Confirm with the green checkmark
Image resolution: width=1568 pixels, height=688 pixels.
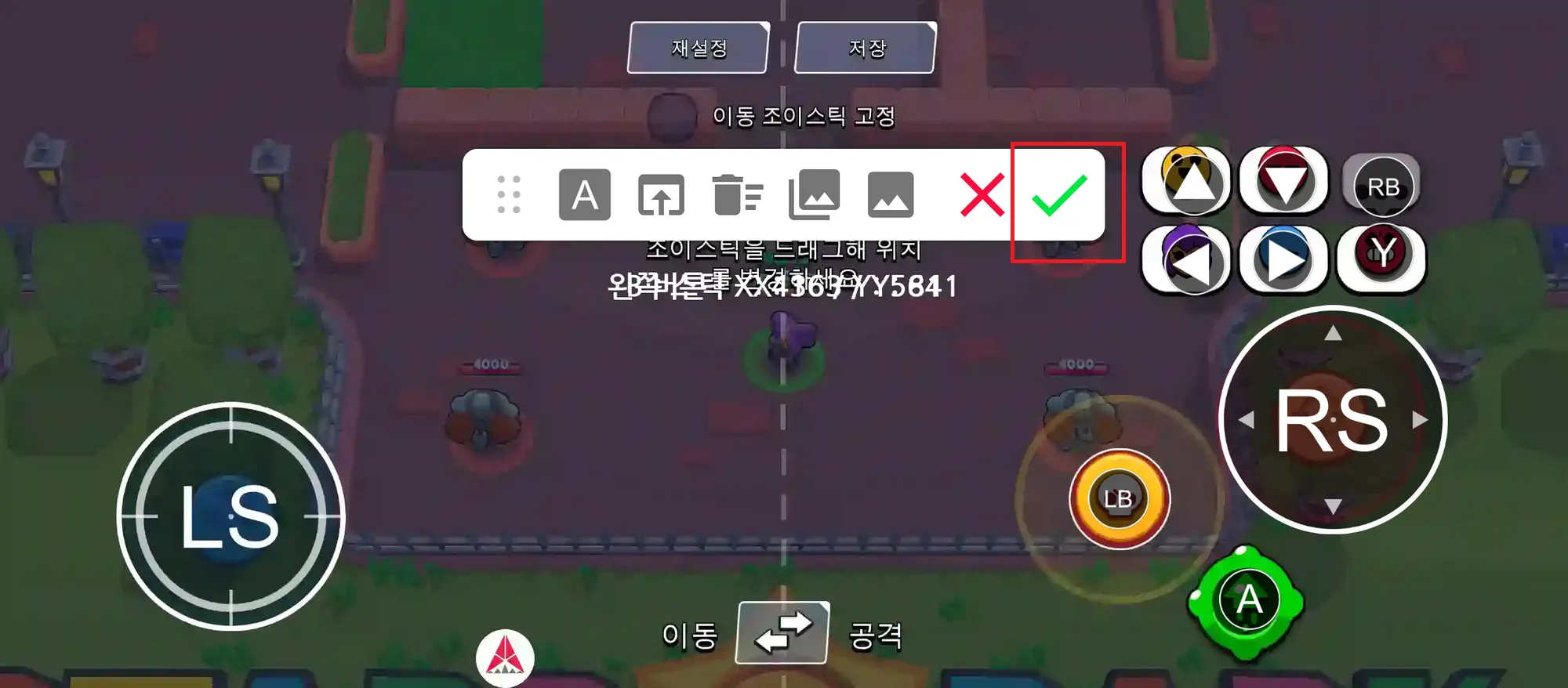1059,195
